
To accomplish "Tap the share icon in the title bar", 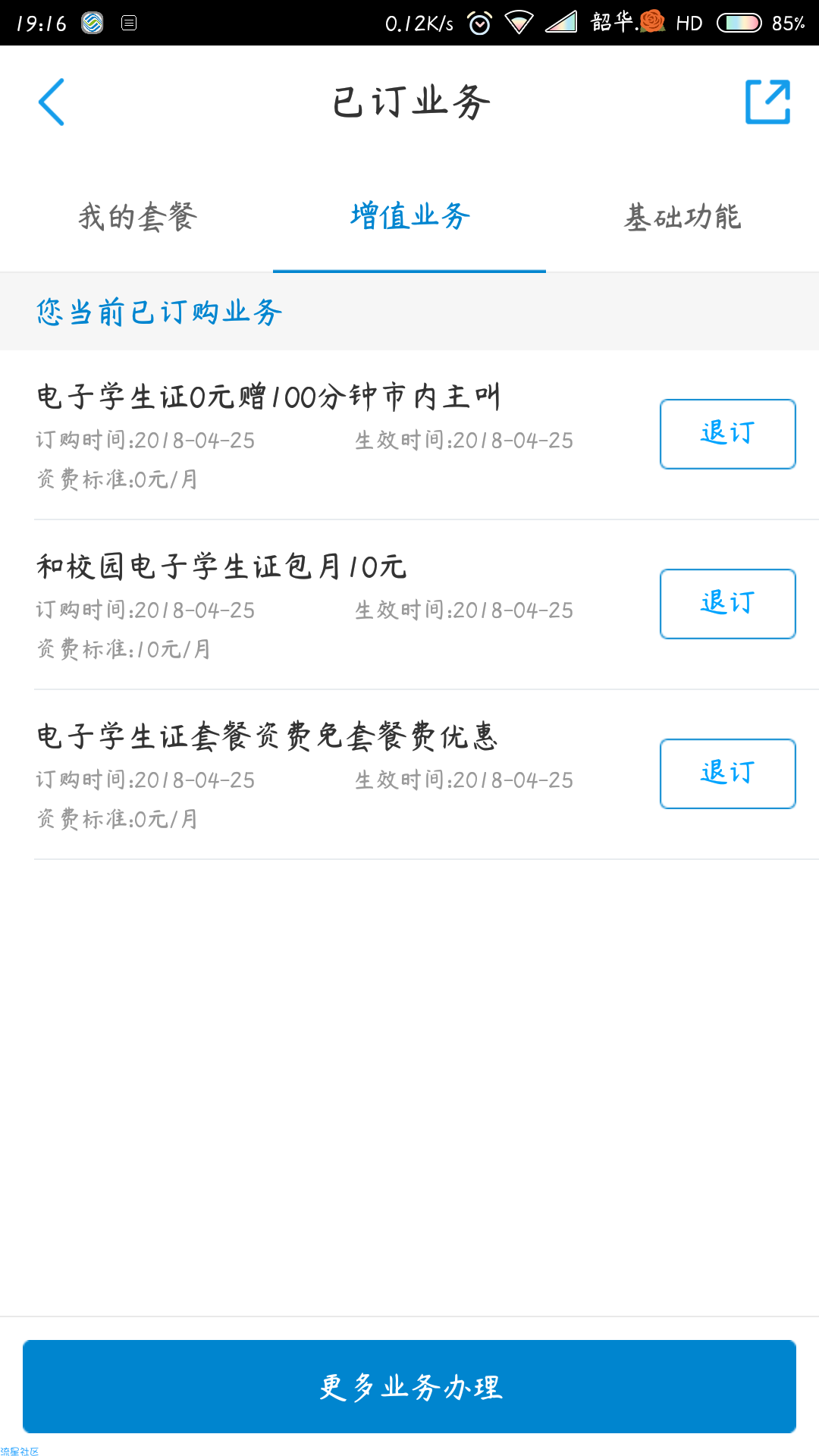I will (x=767, y=102).
